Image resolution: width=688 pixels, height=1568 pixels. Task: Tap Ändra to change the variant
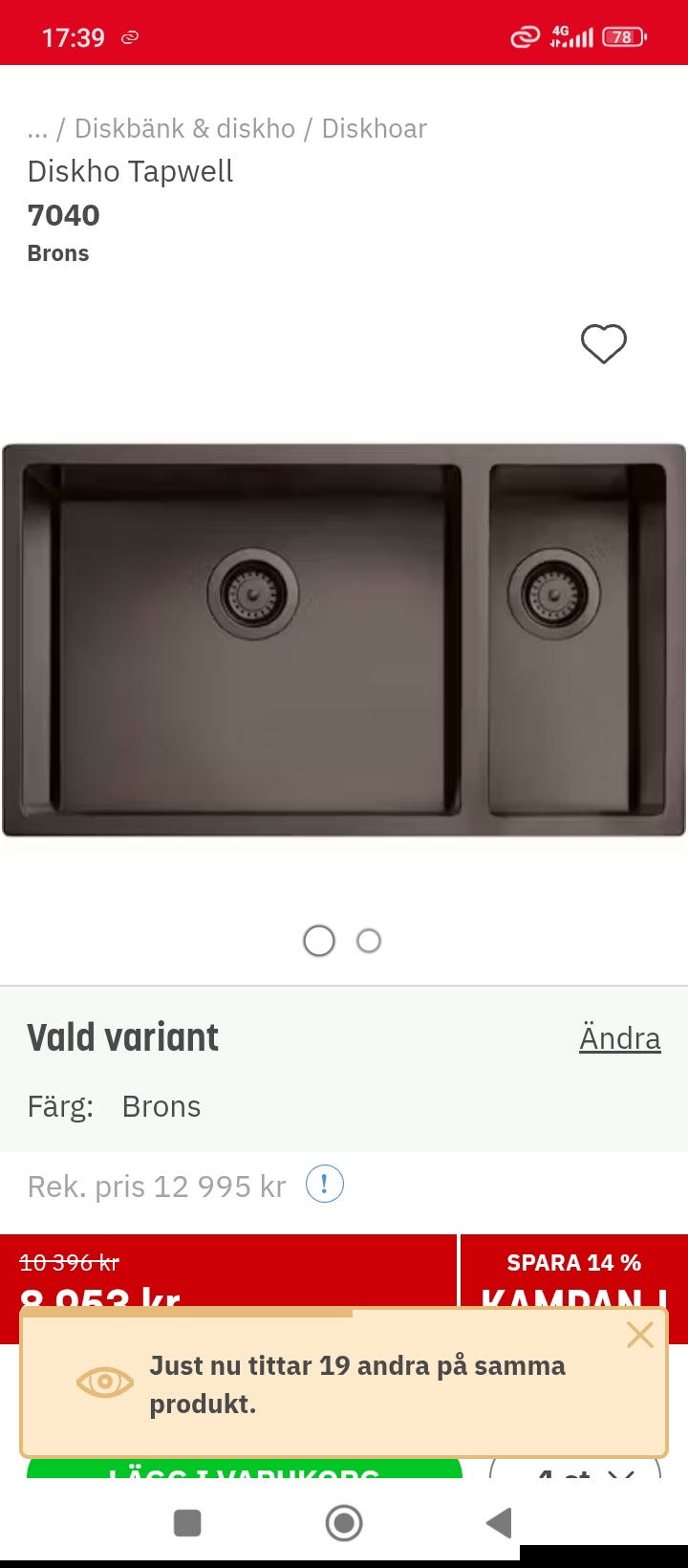click(620, 1036)
